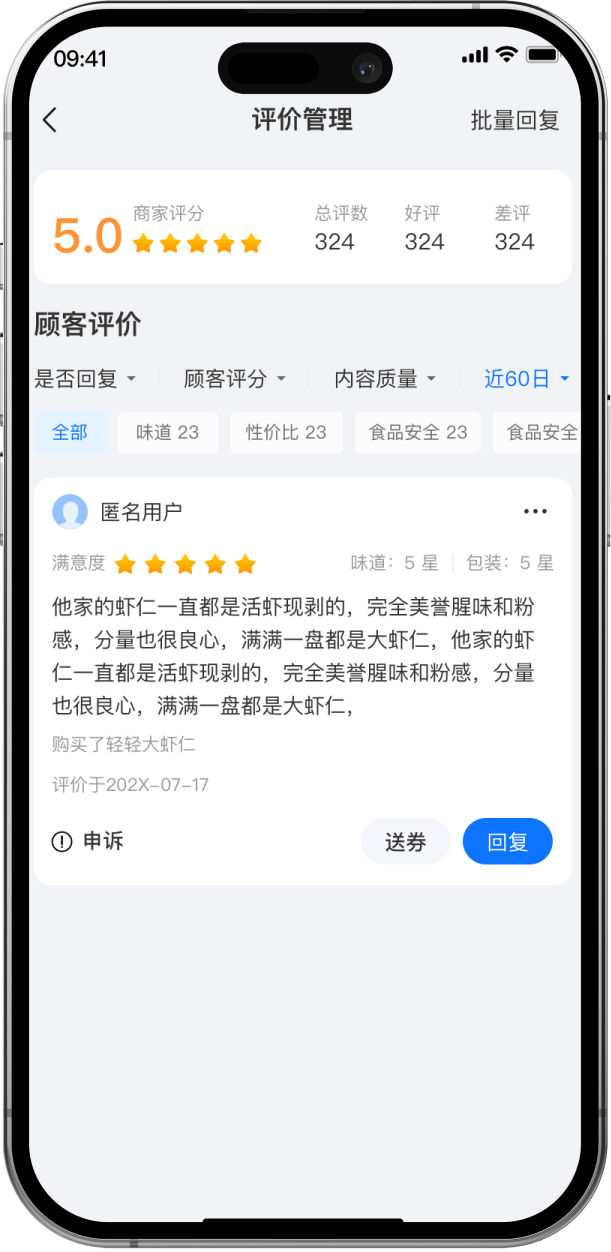The width and height of the screenshot is (611, 1252).
Task: Open 批量回复 batch reply
Action: click(515, 121)
